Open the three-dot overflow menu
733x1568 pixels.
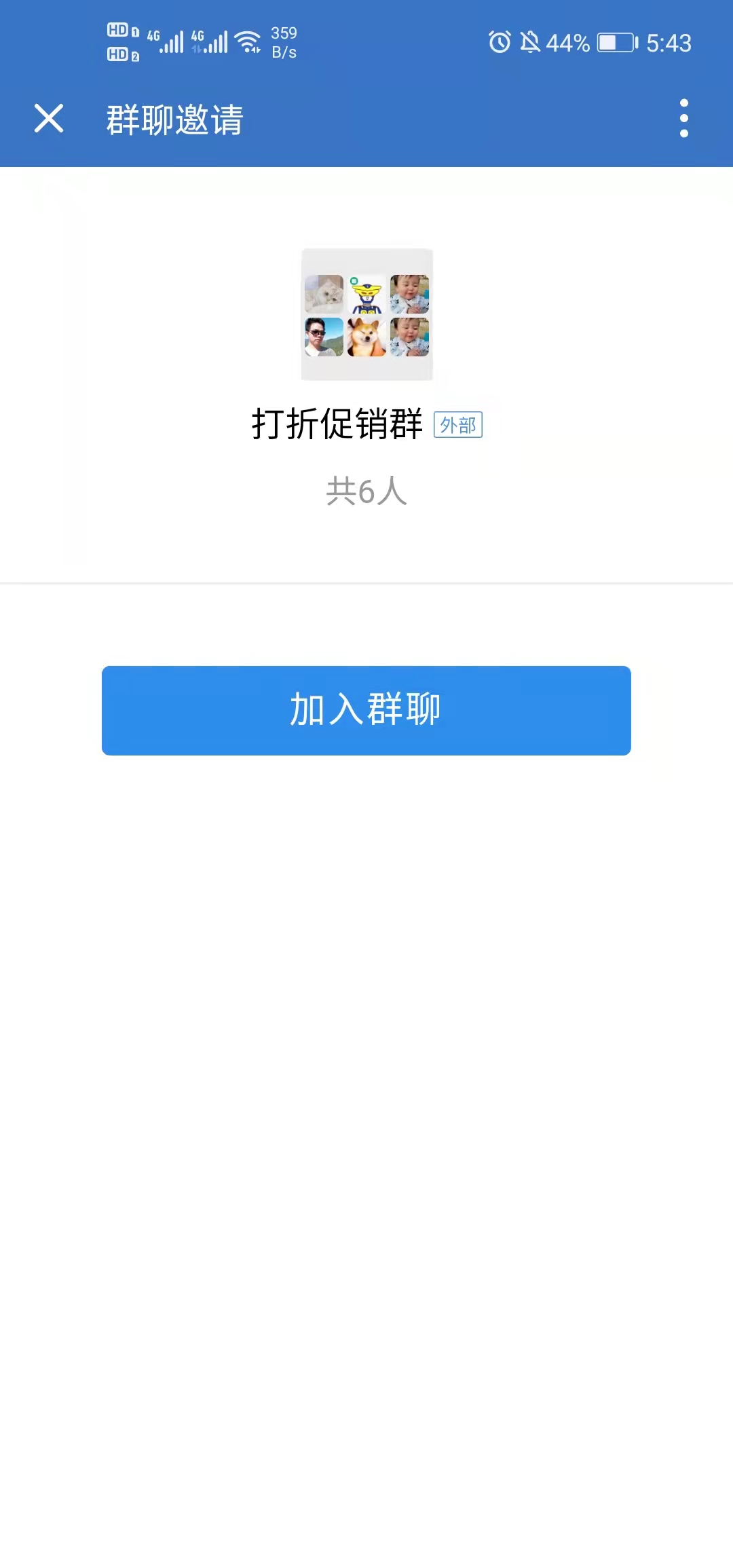(x=683, y=119)
